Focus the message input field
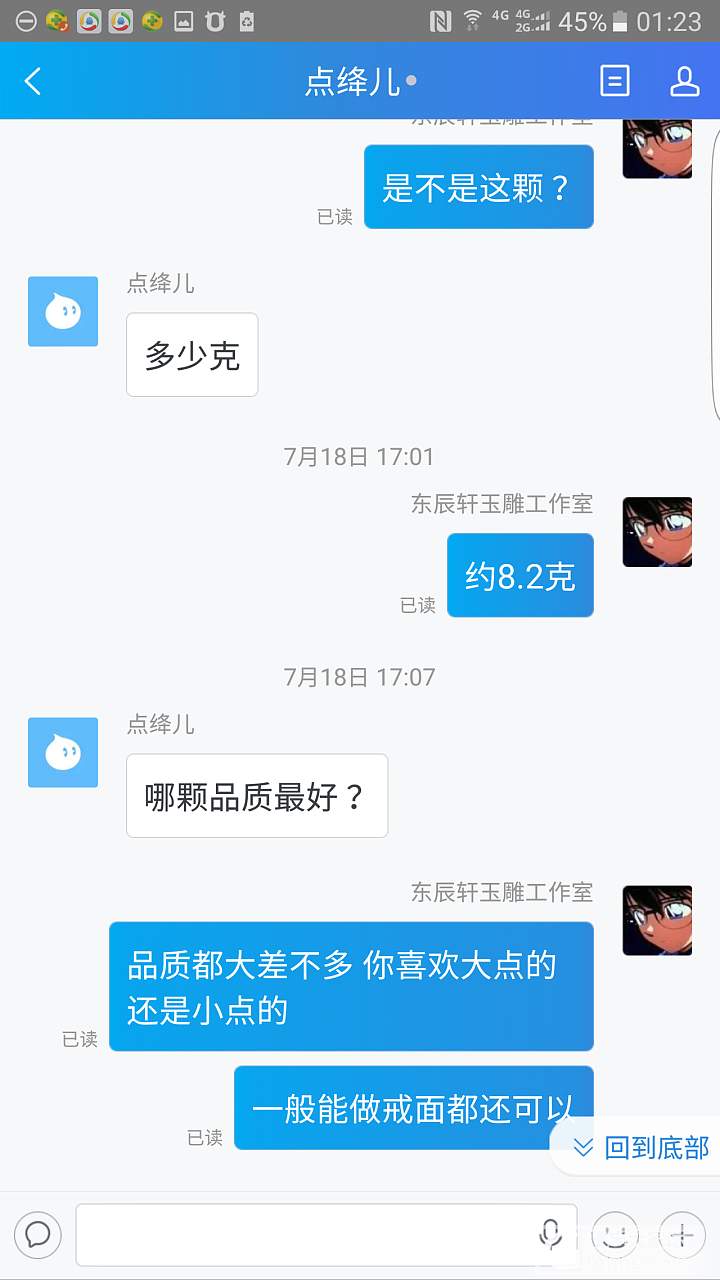This screenshot has width=720, height=1280. [x=305, y=1234]
